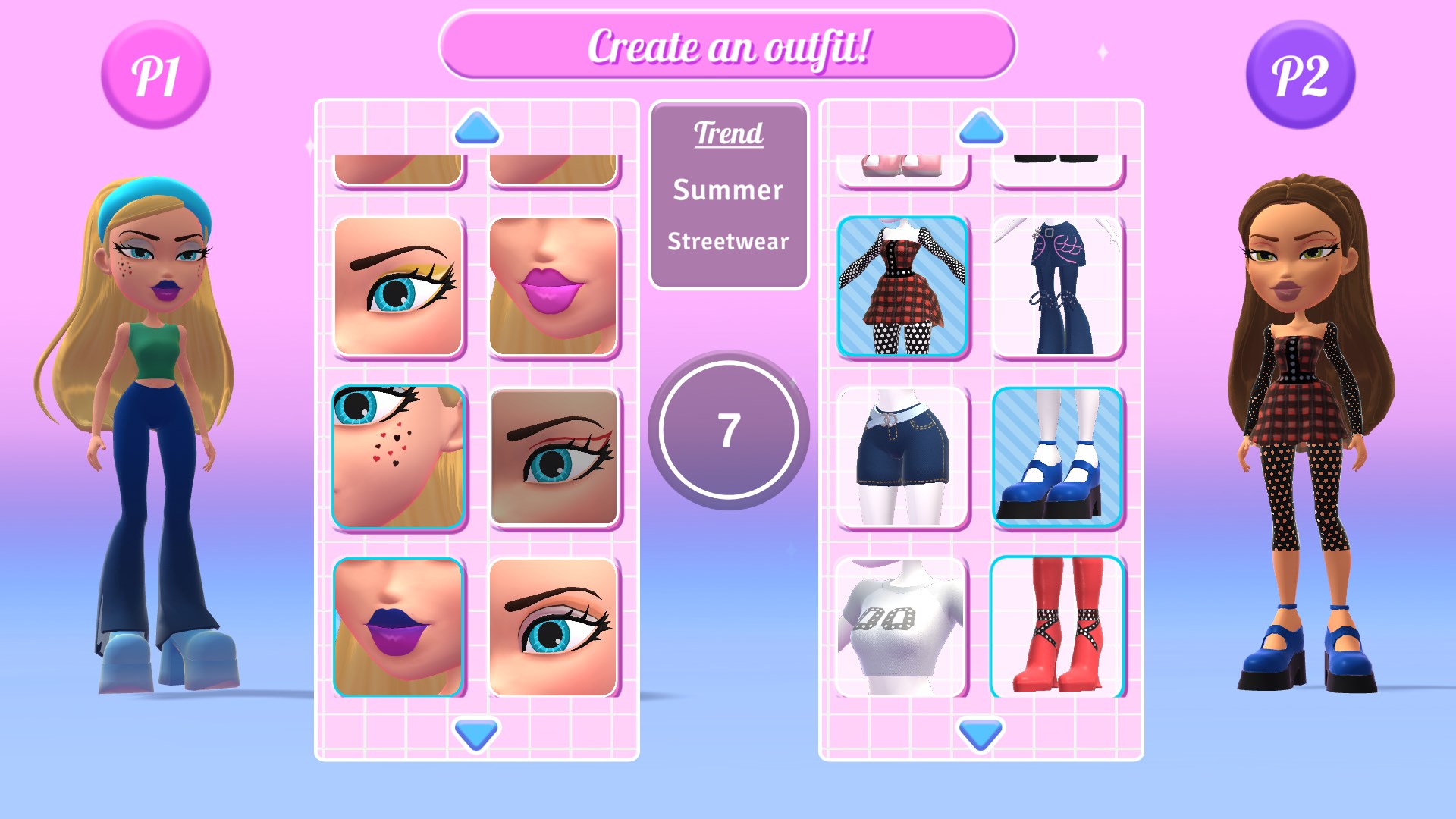The image size is (1456, 819).
Task: Select the yellow eyeshadow eye makeup
Action: tap(399, 287)
